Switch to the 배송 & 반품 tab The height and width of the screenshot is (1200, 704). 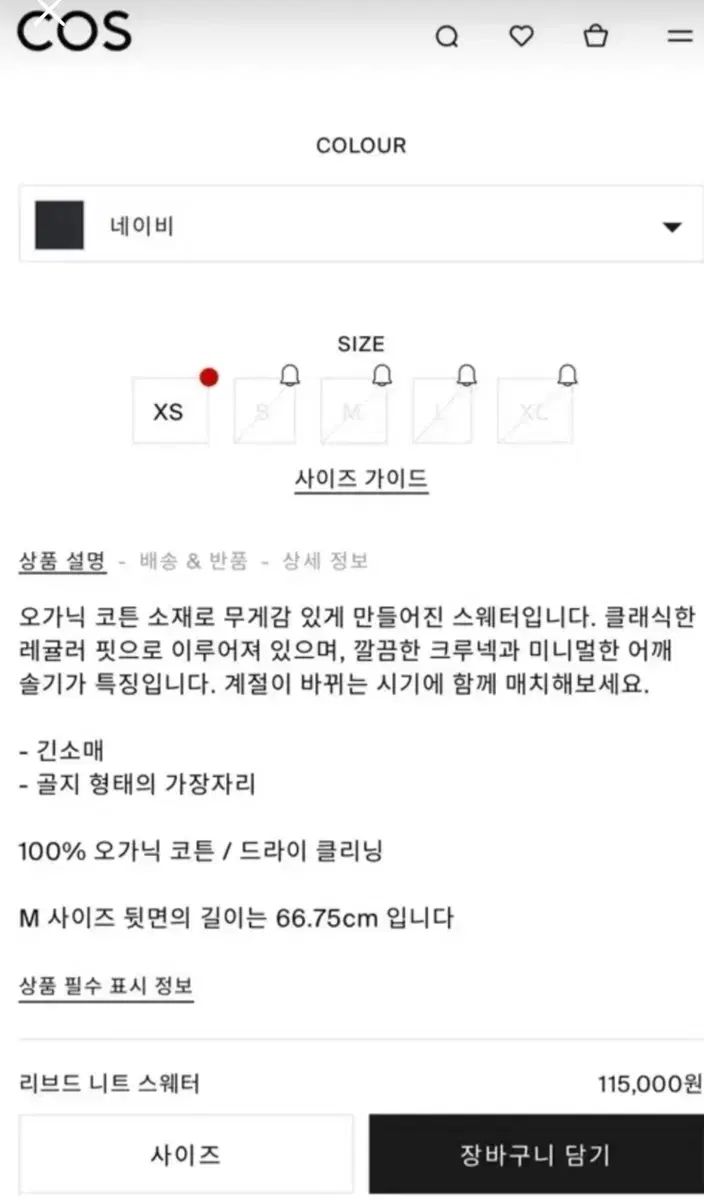193,561
